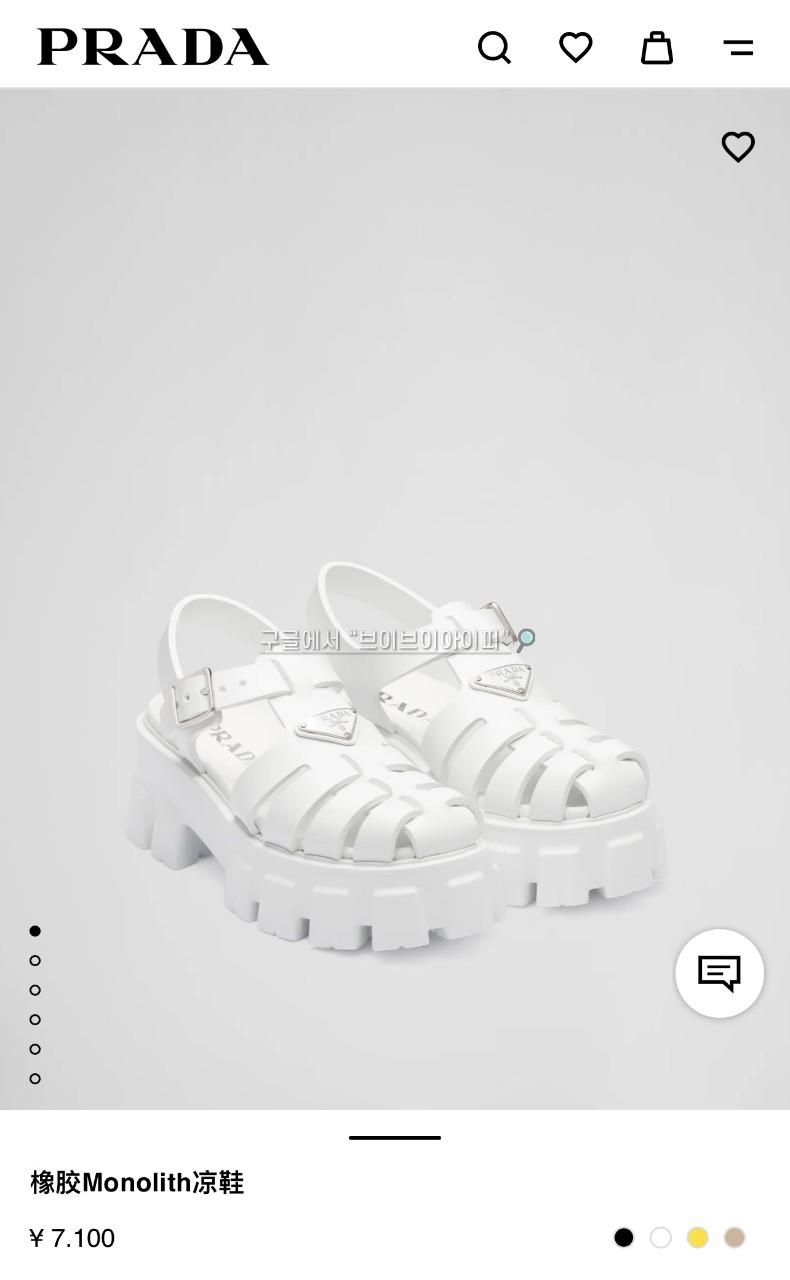The image size is (790, 1280).
Task: Select the yellow color swatch
Action: click(x=698, y=1238)
